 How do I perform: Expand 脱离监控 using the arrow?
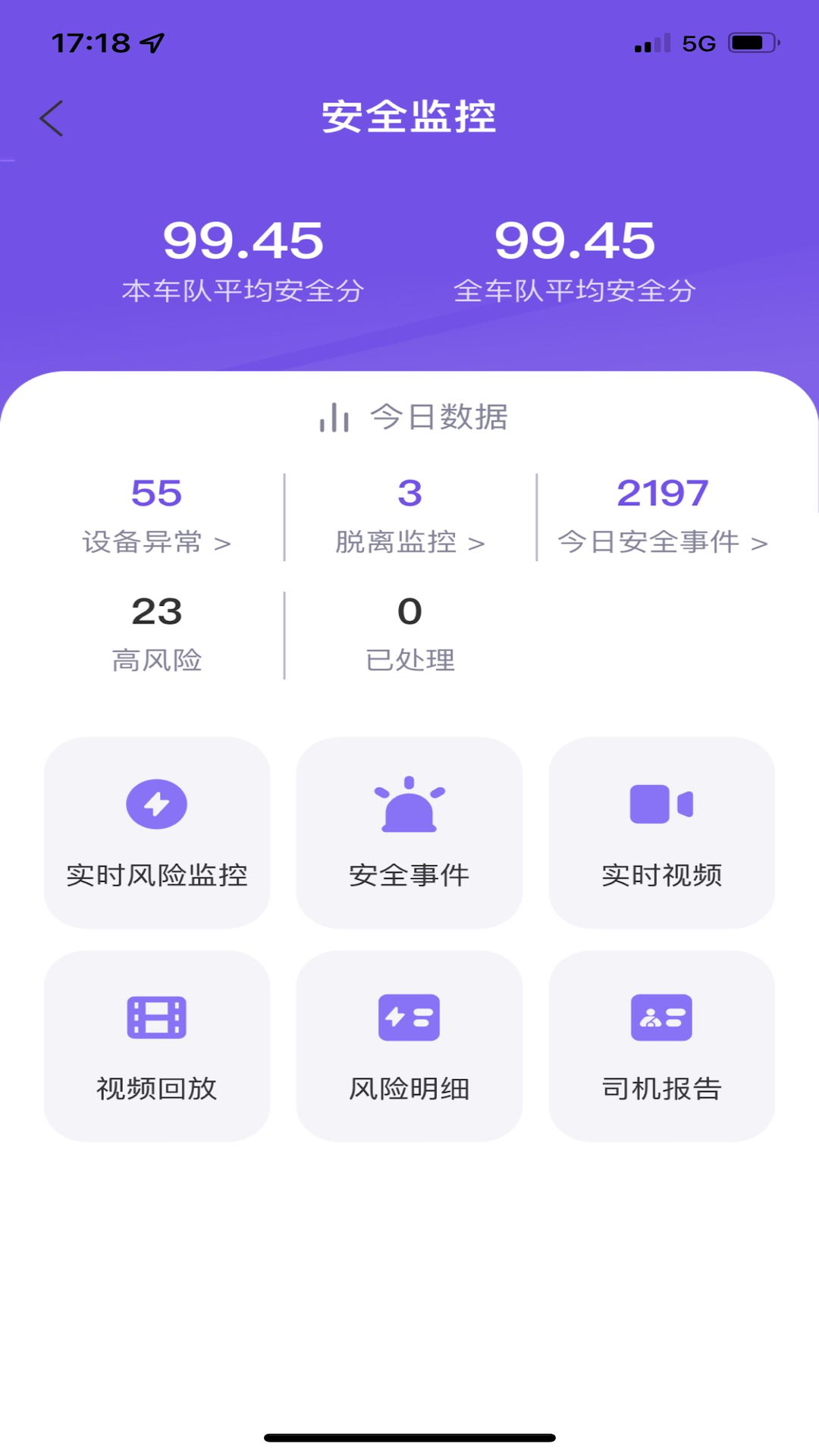click(477, 542)
